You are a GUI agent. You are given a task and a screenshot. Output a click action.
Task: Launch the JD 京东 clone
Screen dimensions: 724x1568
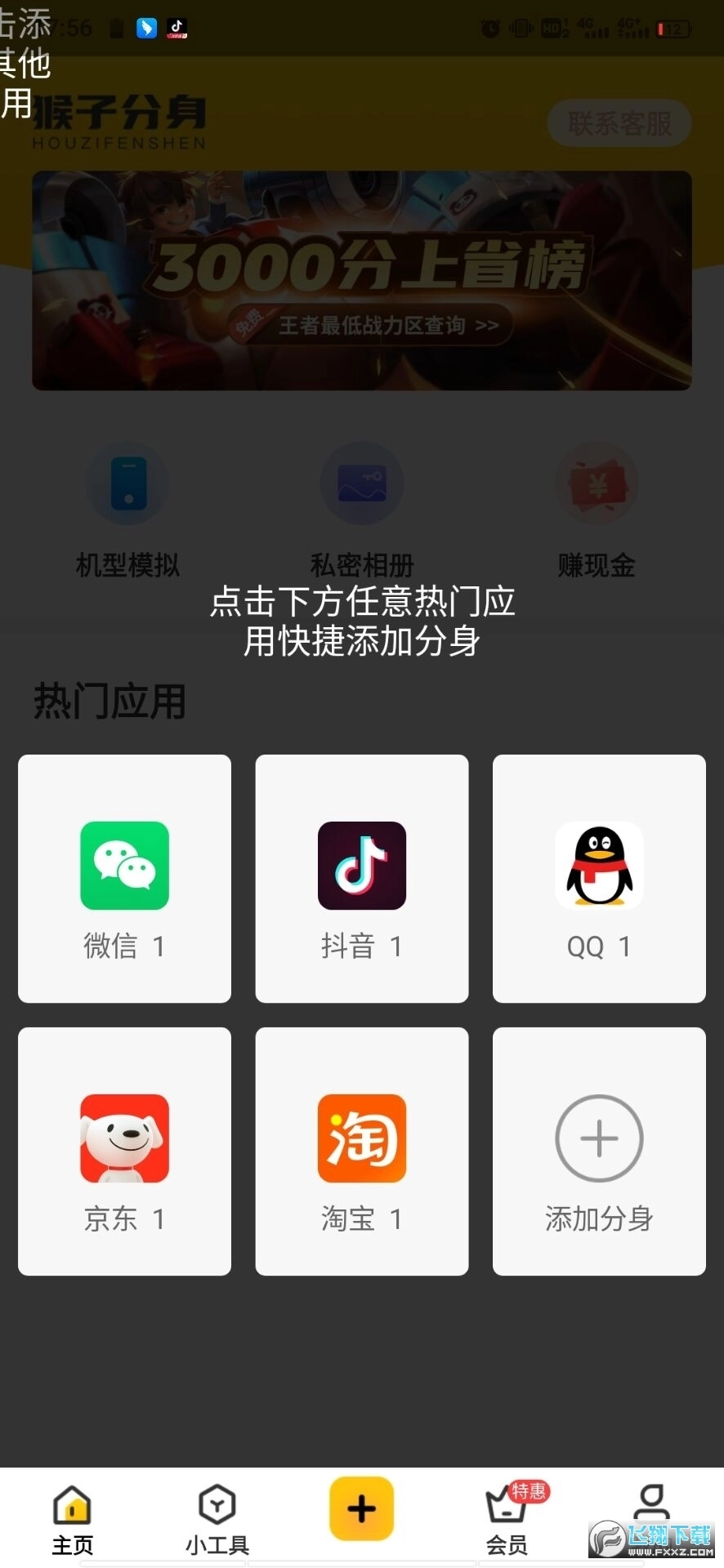pos(124,1139)
